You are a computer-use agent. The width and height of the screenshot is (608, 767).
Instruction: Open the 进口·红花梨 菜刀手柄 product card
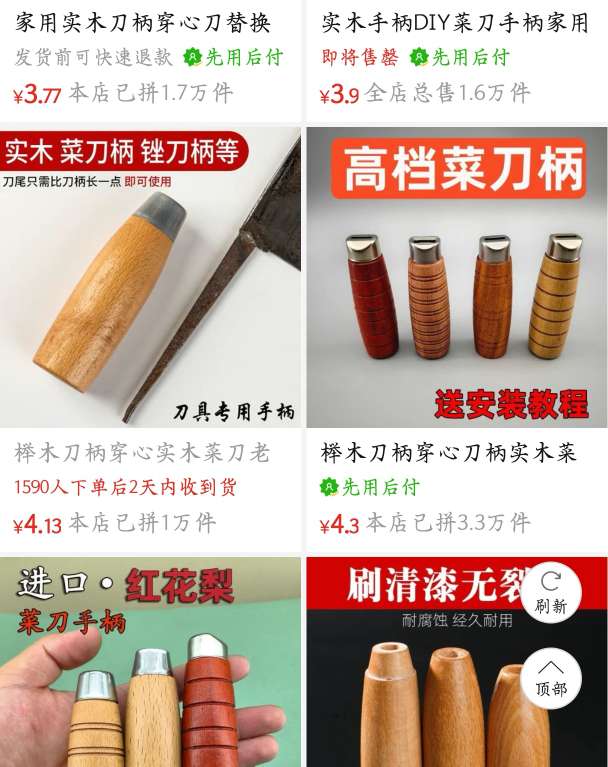point(150,662)
